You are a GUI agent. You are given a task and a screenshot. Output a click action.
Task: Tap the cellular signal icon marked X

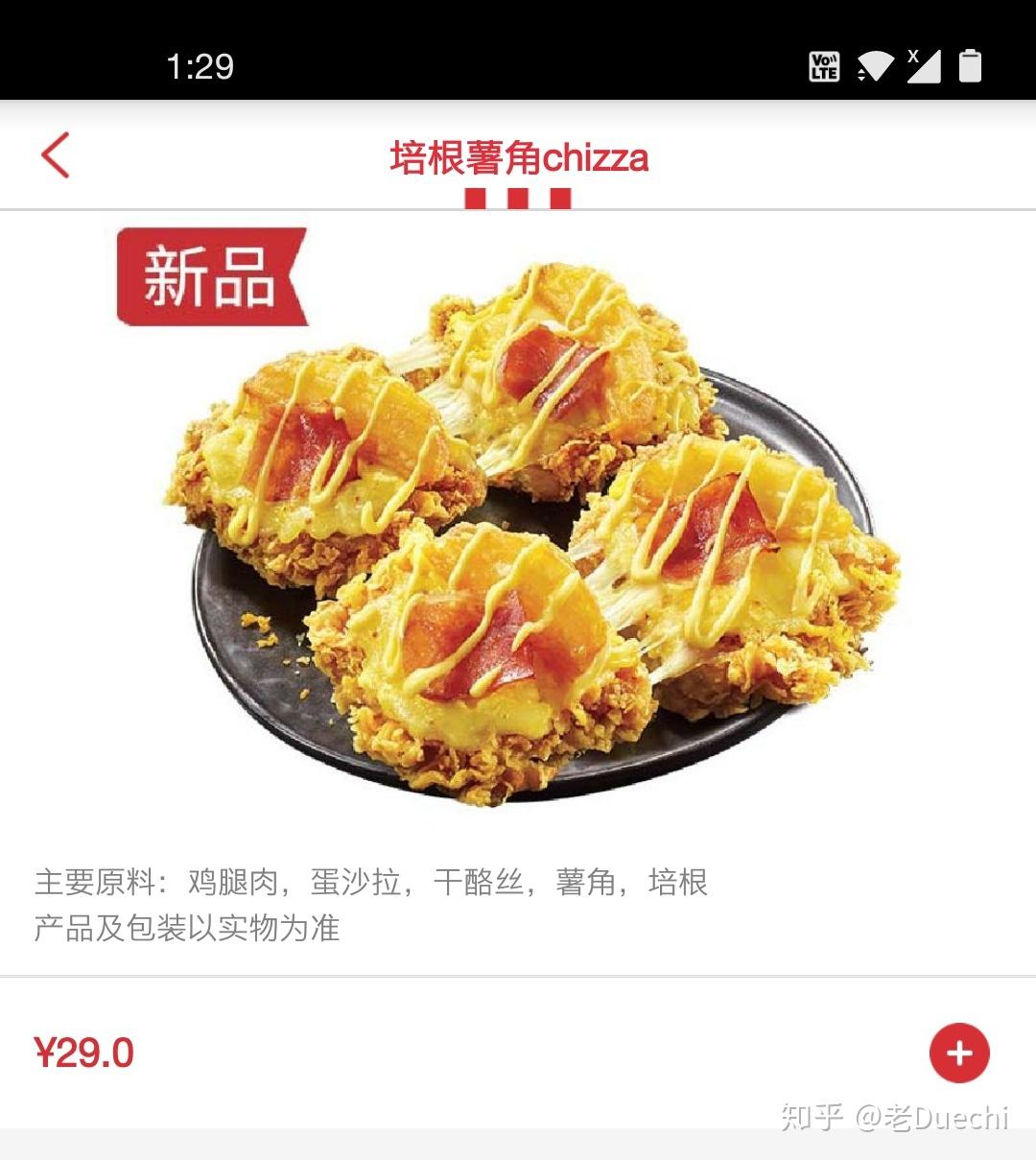click(x=923, y=66)
